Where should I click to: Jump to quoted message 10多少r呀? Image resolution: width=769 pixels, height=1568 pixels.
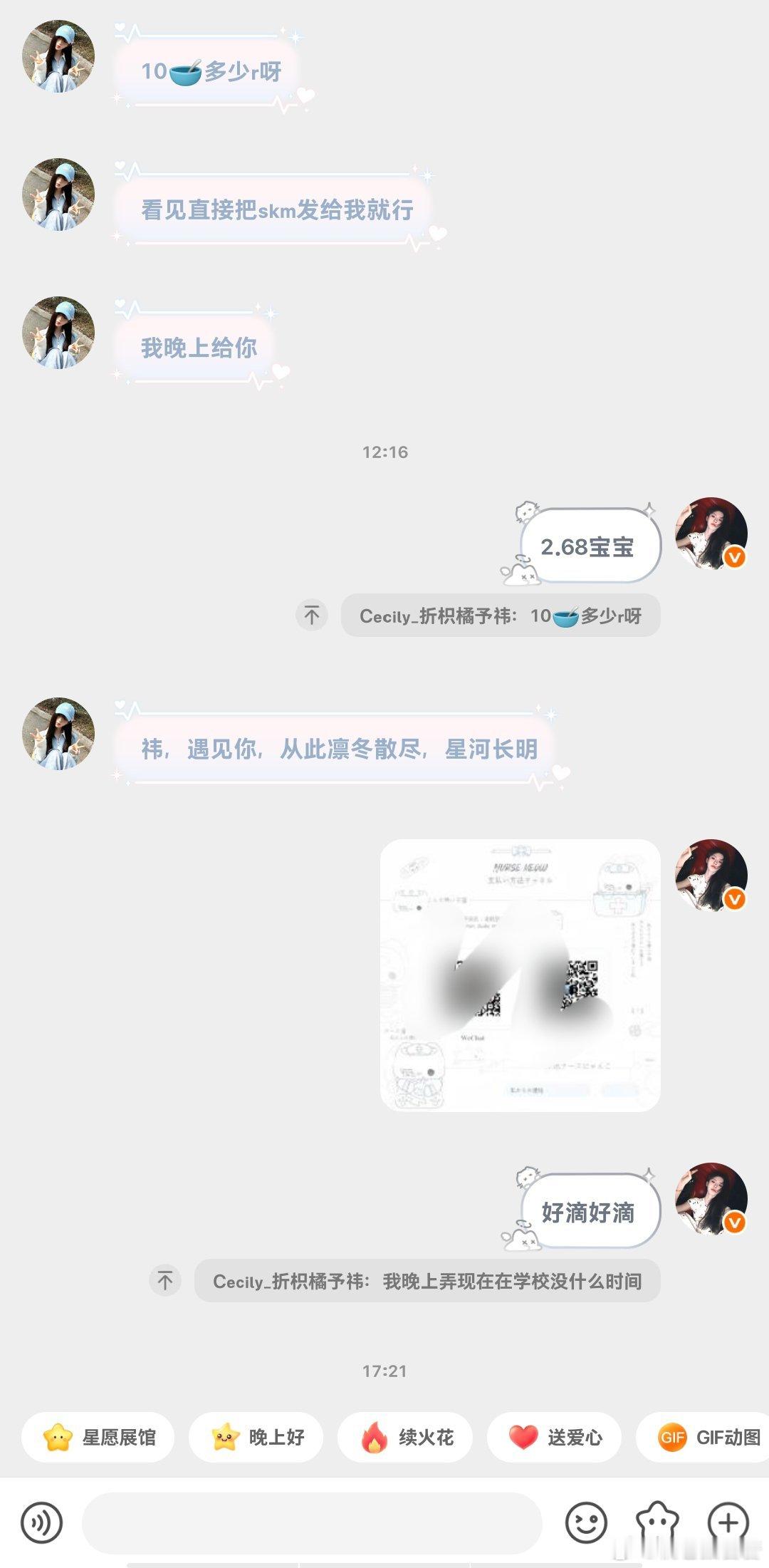tap(501, 616)
